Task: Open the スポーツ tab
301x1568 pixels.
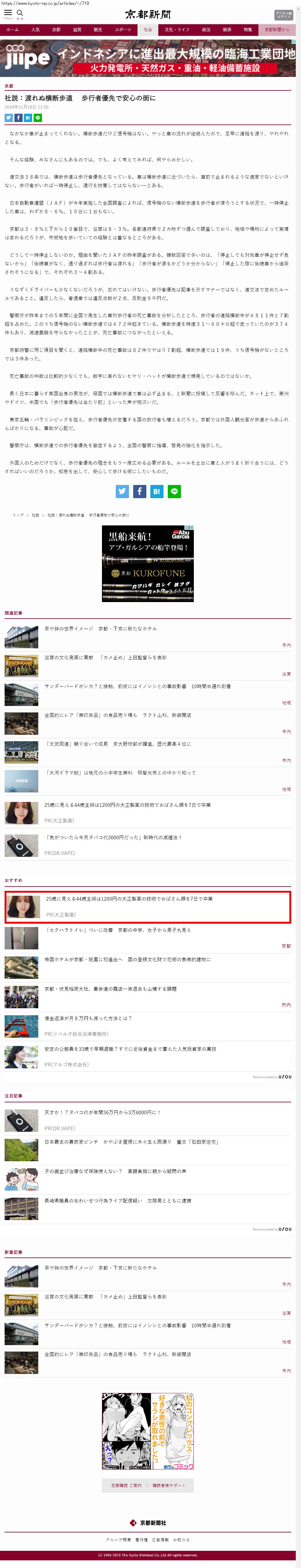Action: [122, 30]
